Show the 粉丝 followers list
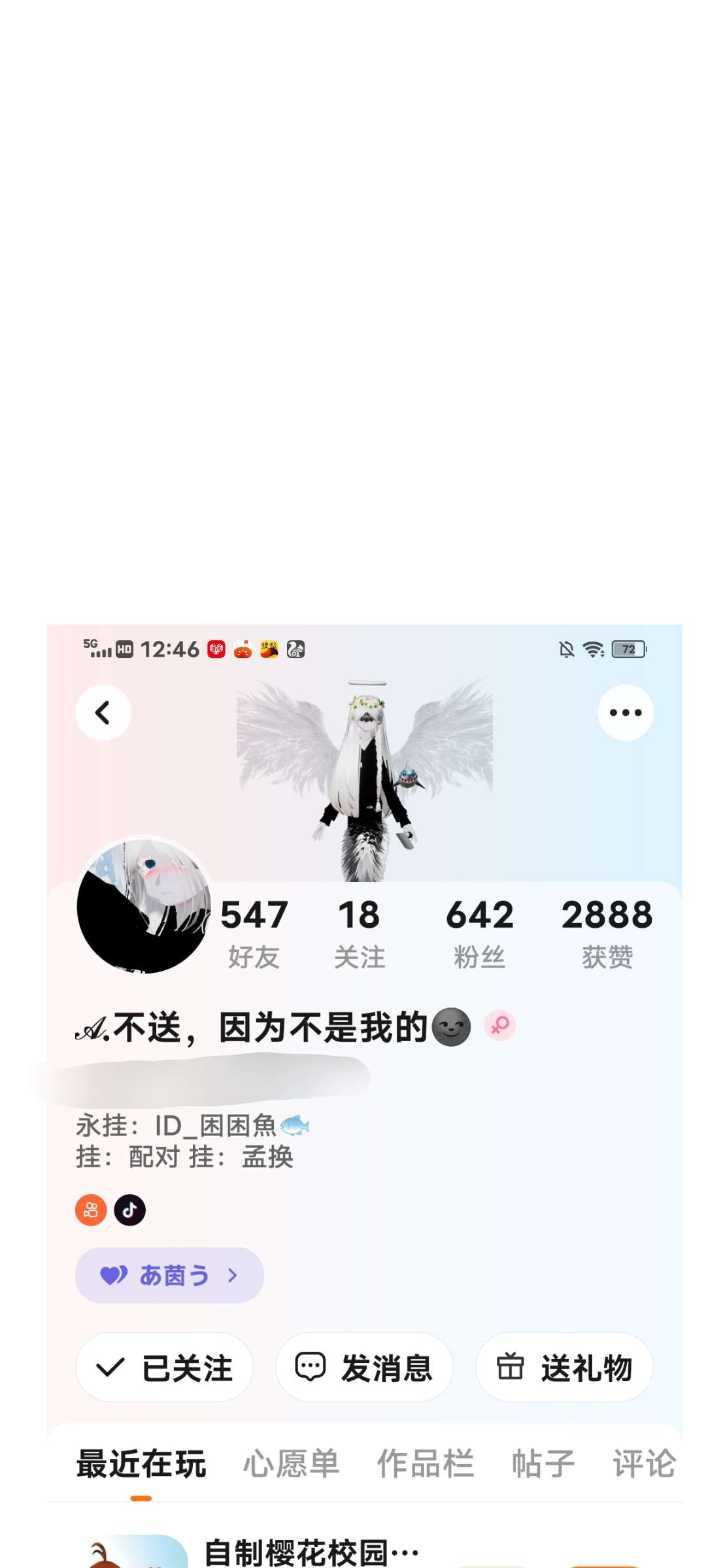706x1568 pixels. [x=479, y=932]
